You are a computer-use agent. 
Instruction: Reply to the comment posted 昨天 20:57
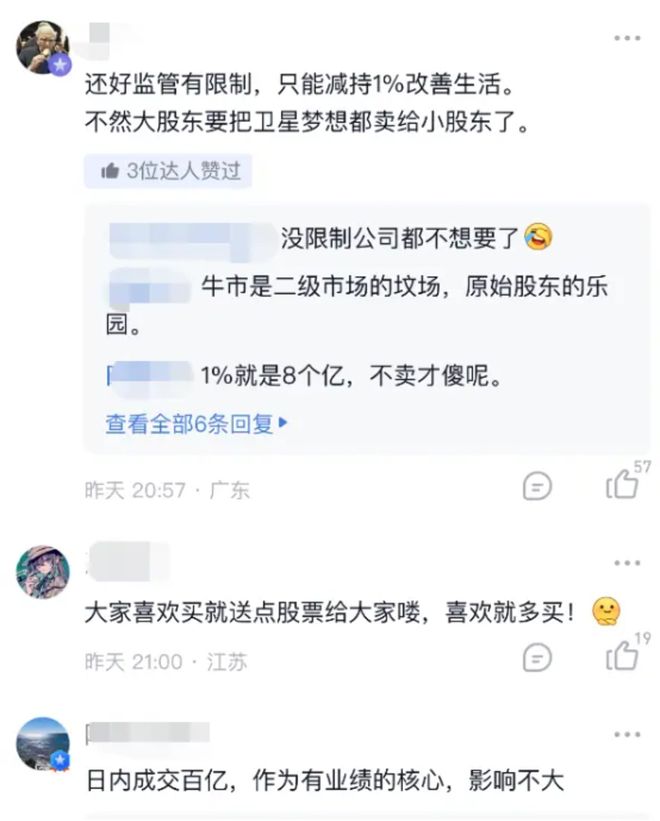[538, 487]
